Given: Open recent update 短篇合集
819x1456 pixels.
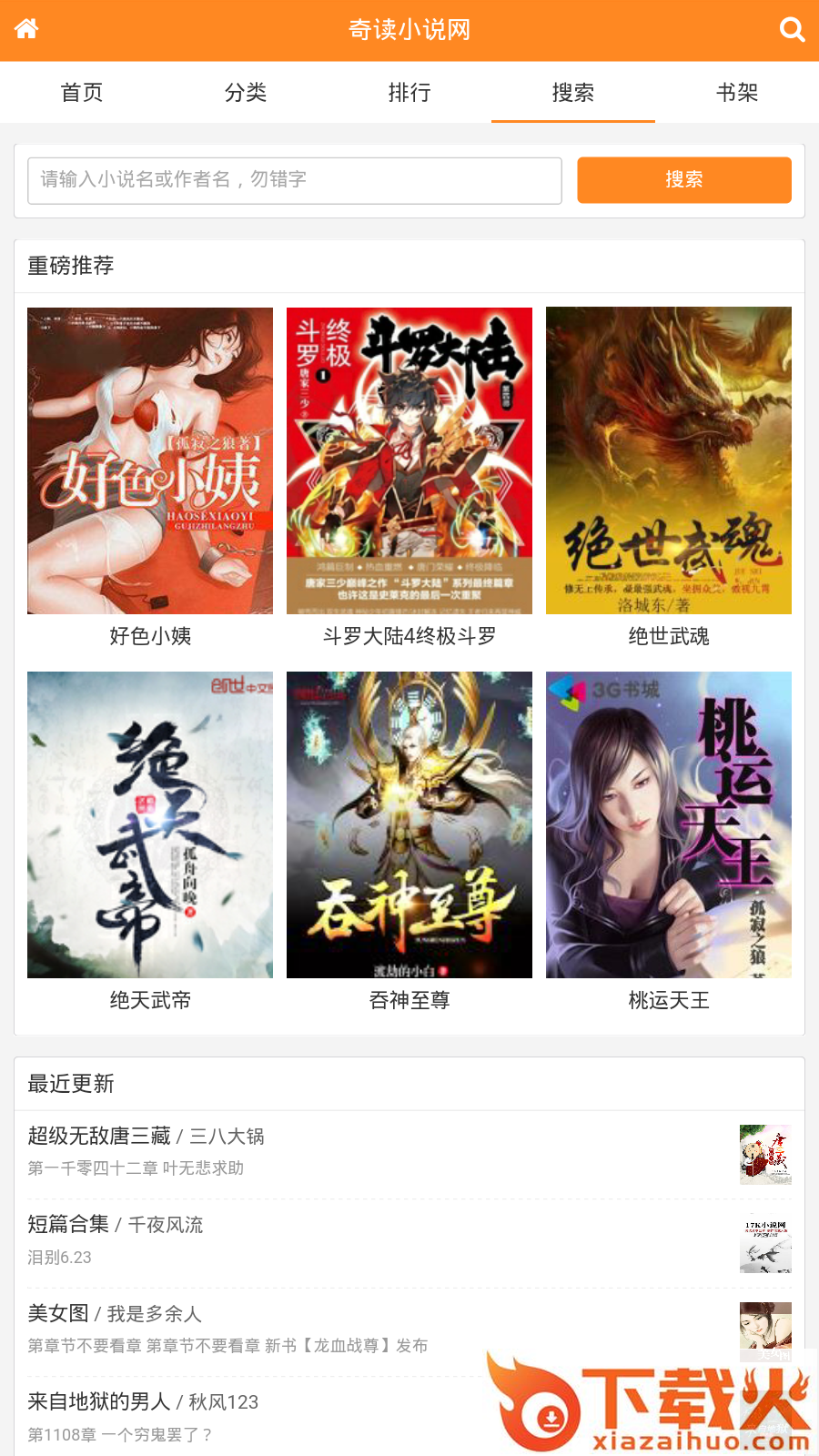Looking at the screenshot, I should 69,1225.
